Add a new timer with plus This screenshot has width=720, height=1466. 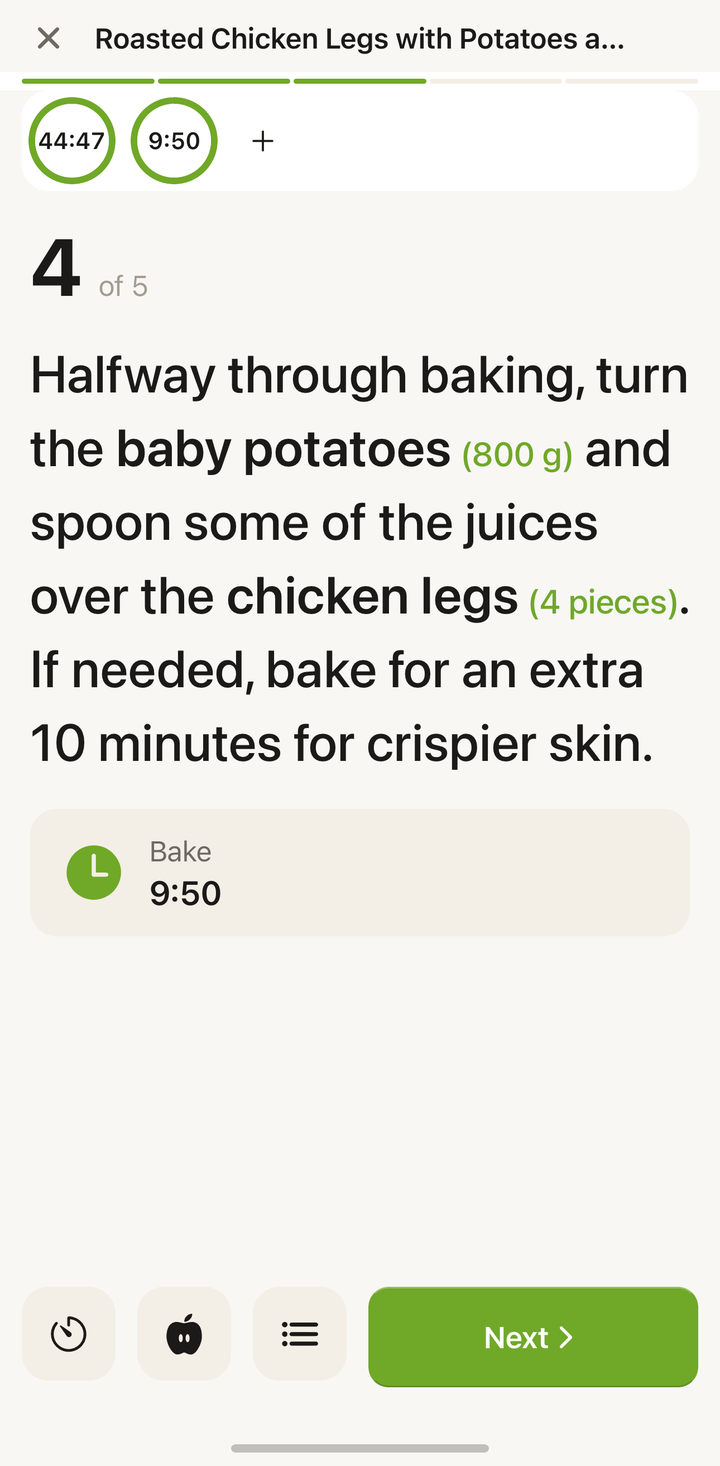(x=263, y=141)
